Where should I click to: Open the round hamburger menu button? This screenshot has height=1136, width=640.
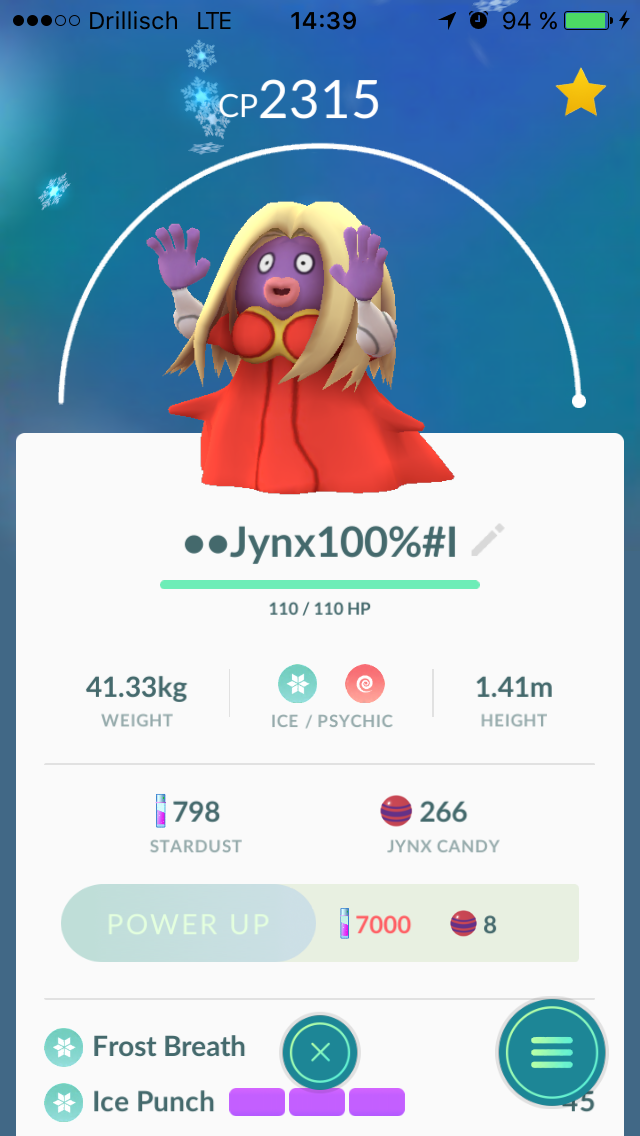(552, 1053)
